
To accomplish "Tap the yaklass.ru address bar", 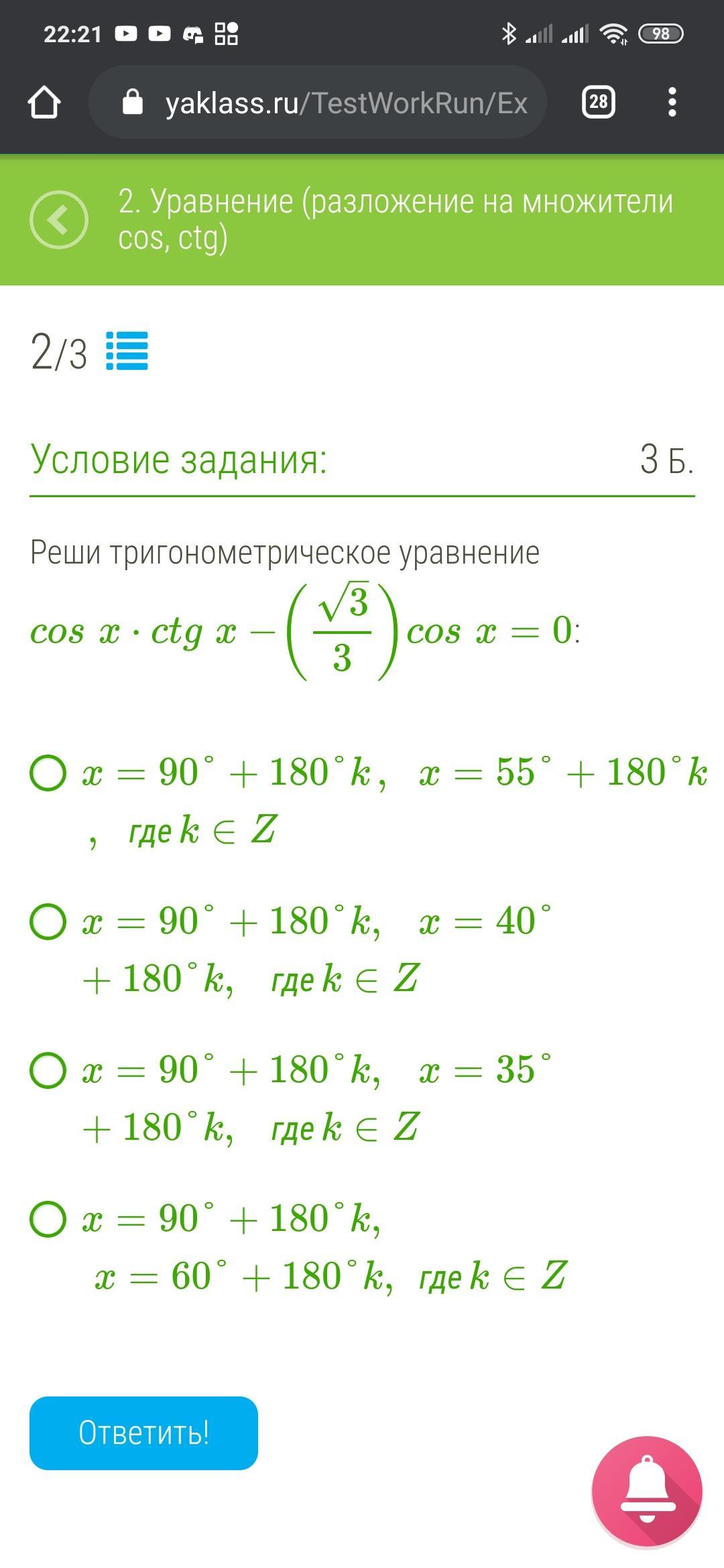I will (318, 103).
